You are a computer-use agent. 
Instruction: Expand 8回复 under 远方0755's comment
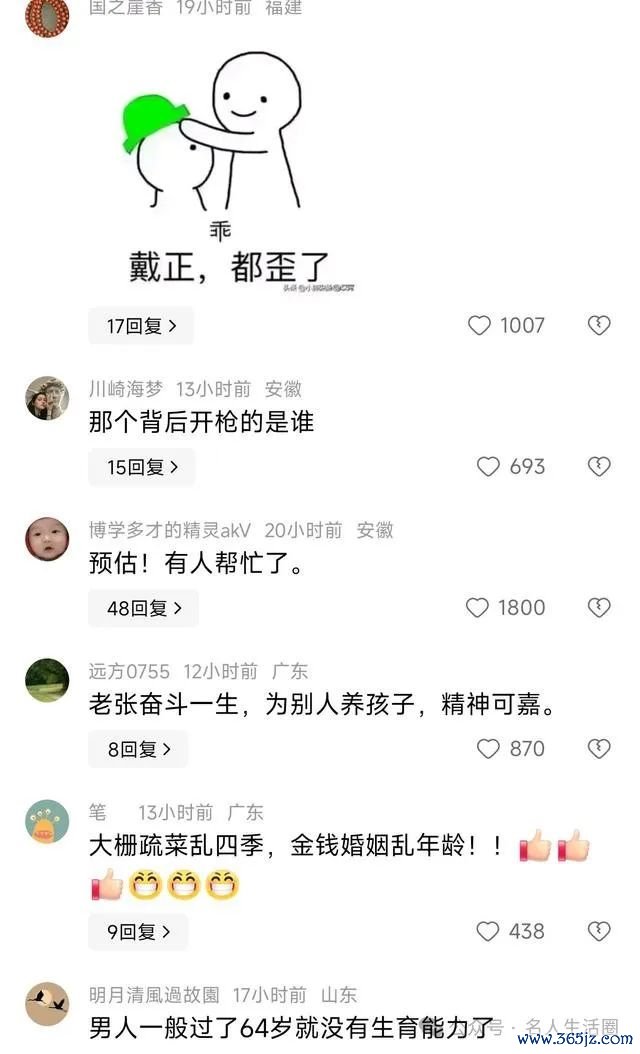point(138,749)
